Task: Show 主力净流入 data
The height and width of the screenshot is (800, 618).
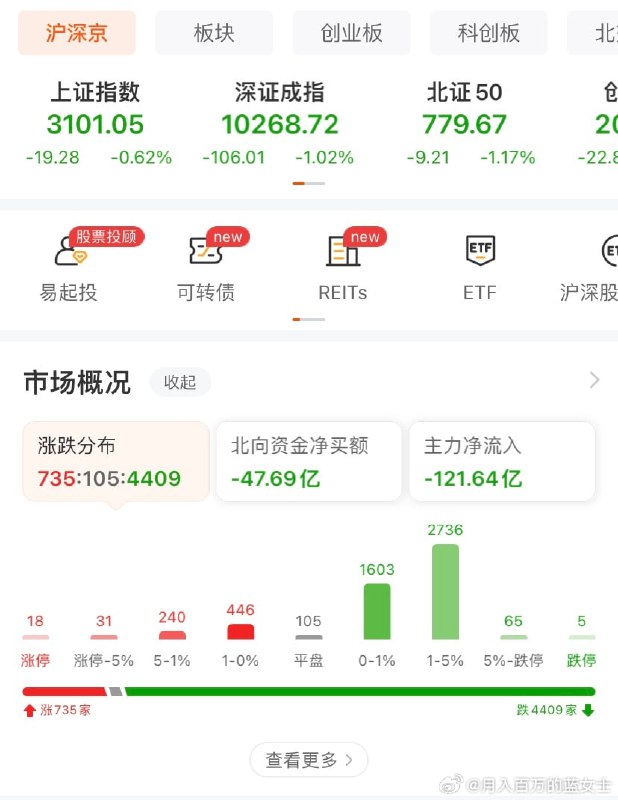Action: click(x=501, y=462)
